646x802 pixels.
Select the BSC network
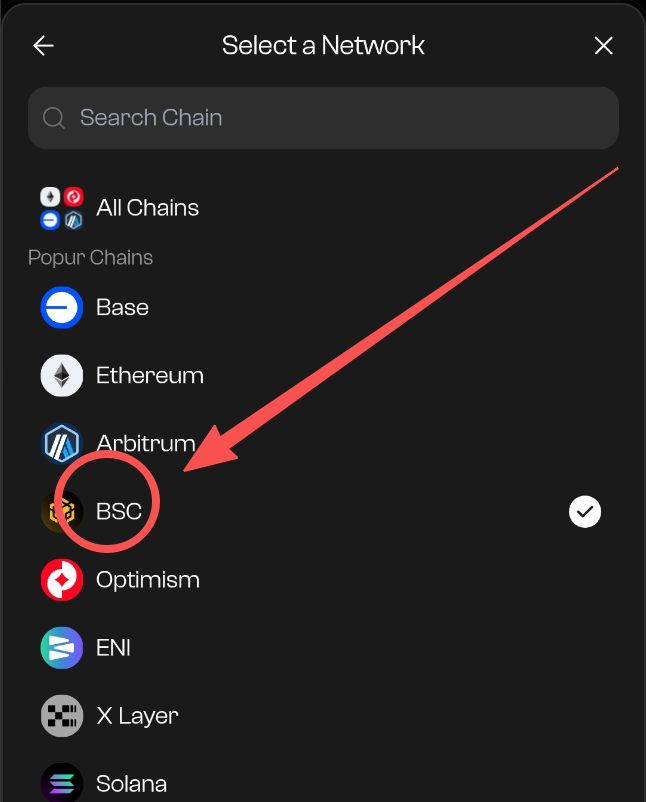(118, 512)
